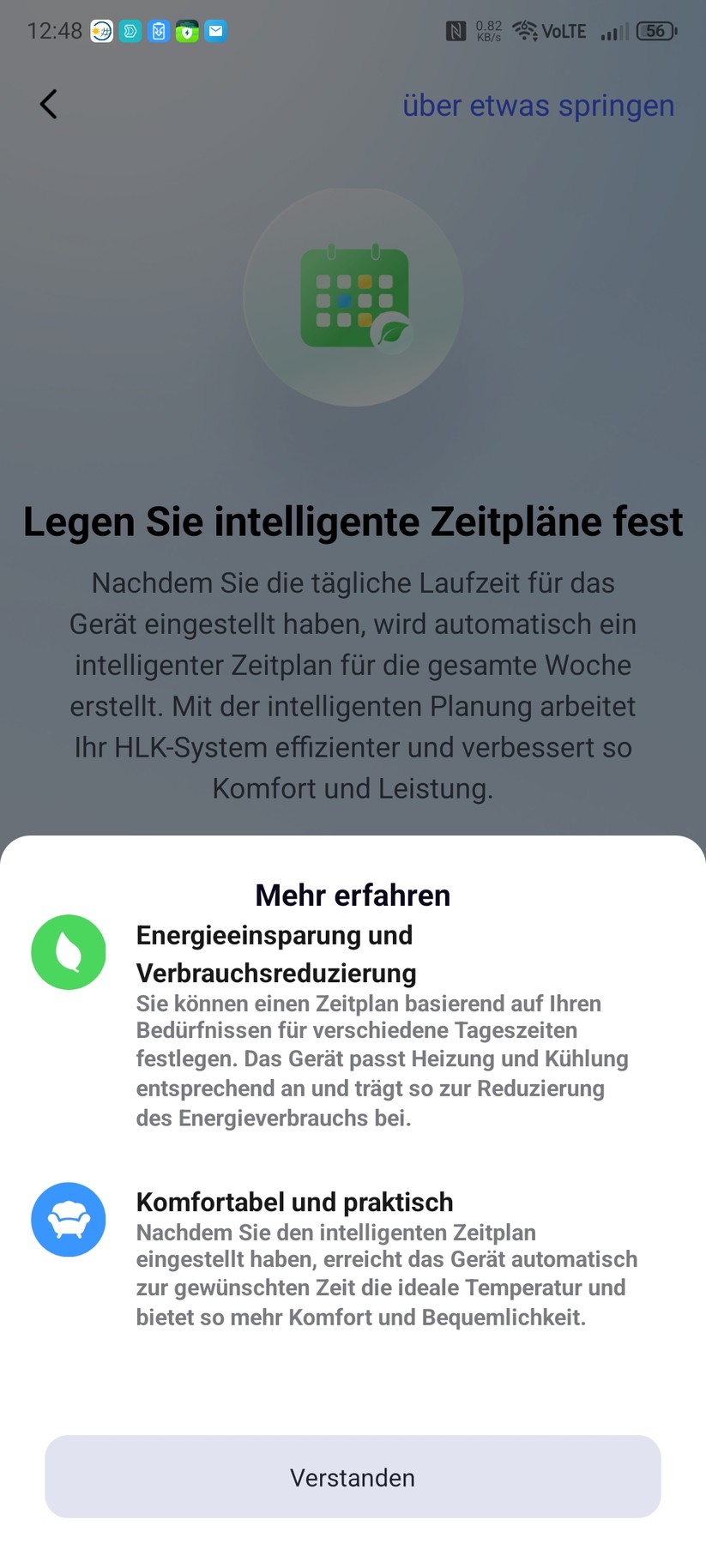Viewport: 706px width, 1568px height.
Task: Tap the green calendar with leaf illustration
Action: point(353,296)
